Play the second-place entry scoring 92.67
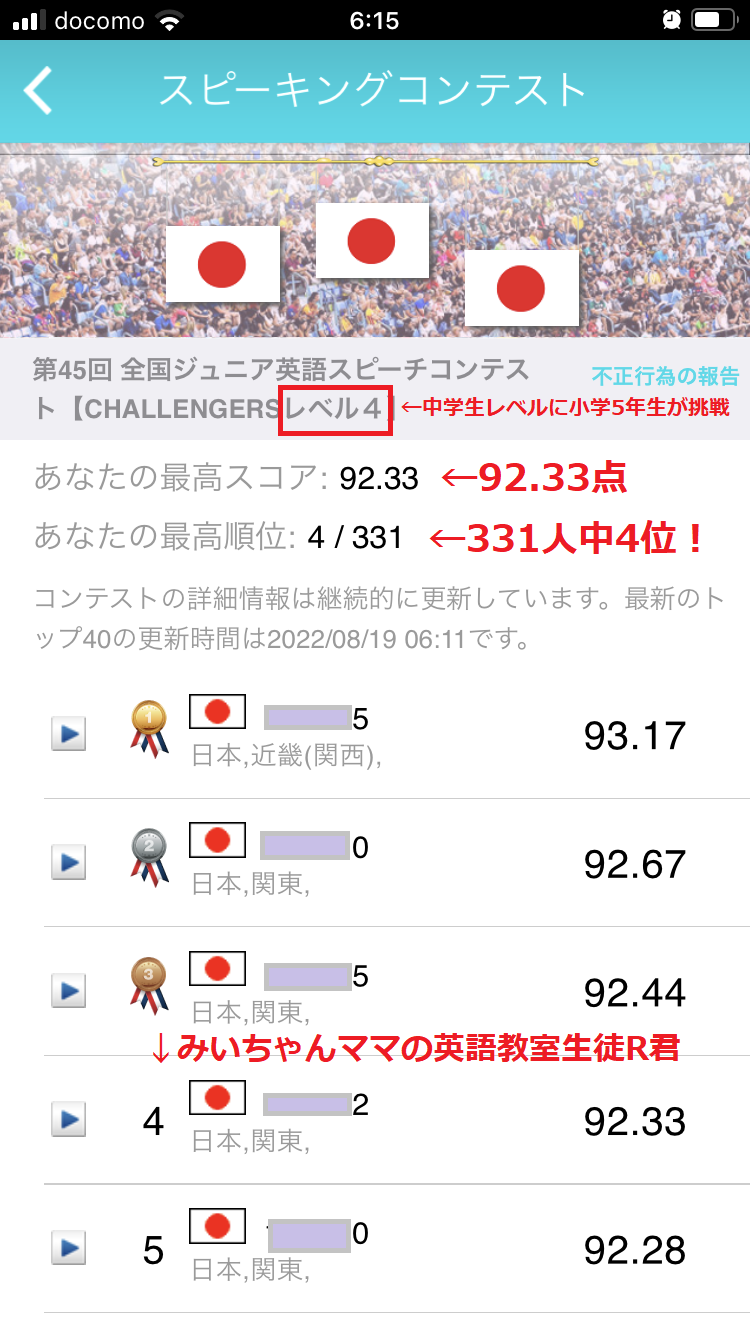750x1334 pixels. point(68,862)
